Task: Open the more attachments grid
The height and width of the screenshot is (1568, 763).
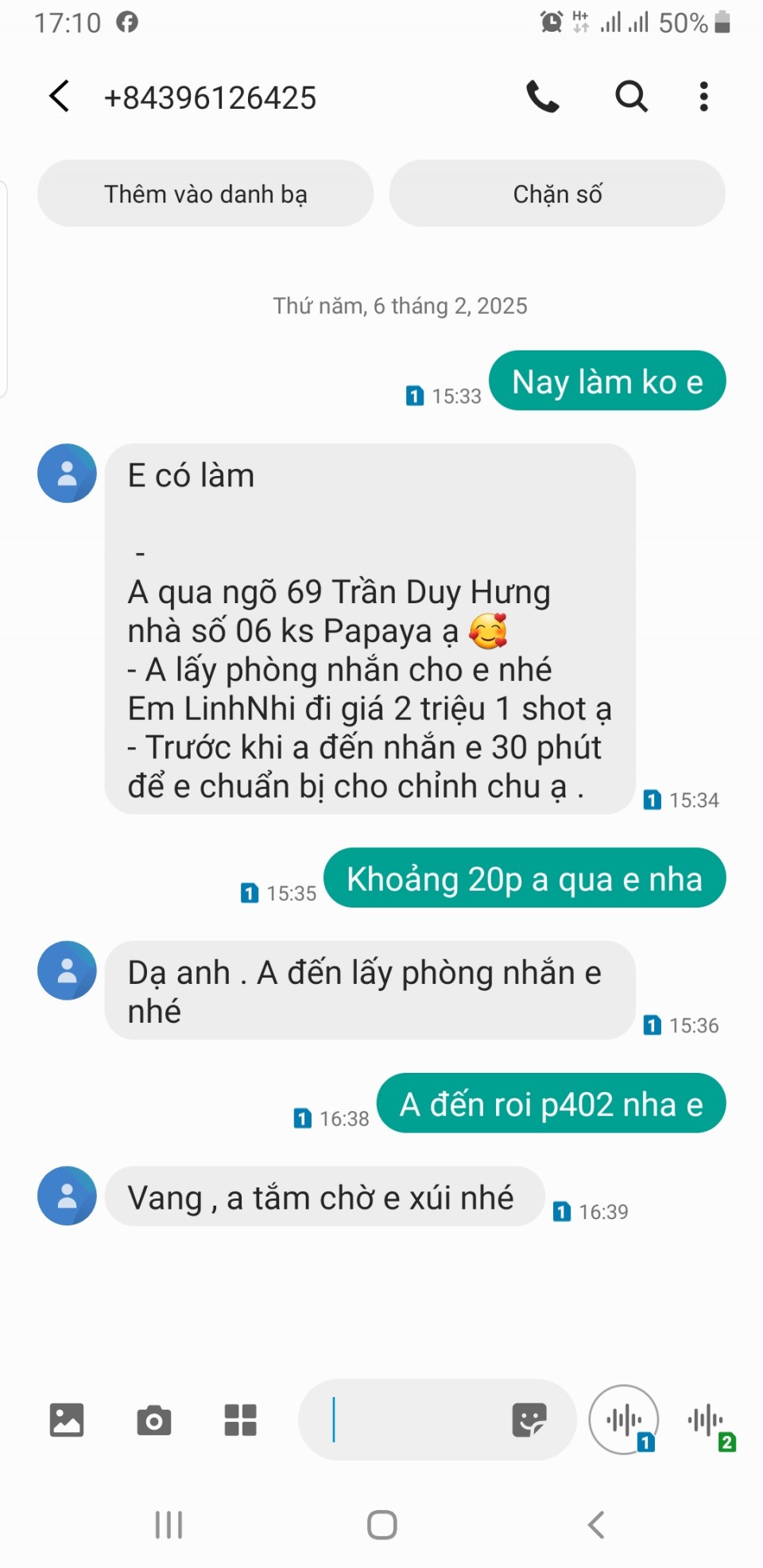Action: tap(240, 1419)
